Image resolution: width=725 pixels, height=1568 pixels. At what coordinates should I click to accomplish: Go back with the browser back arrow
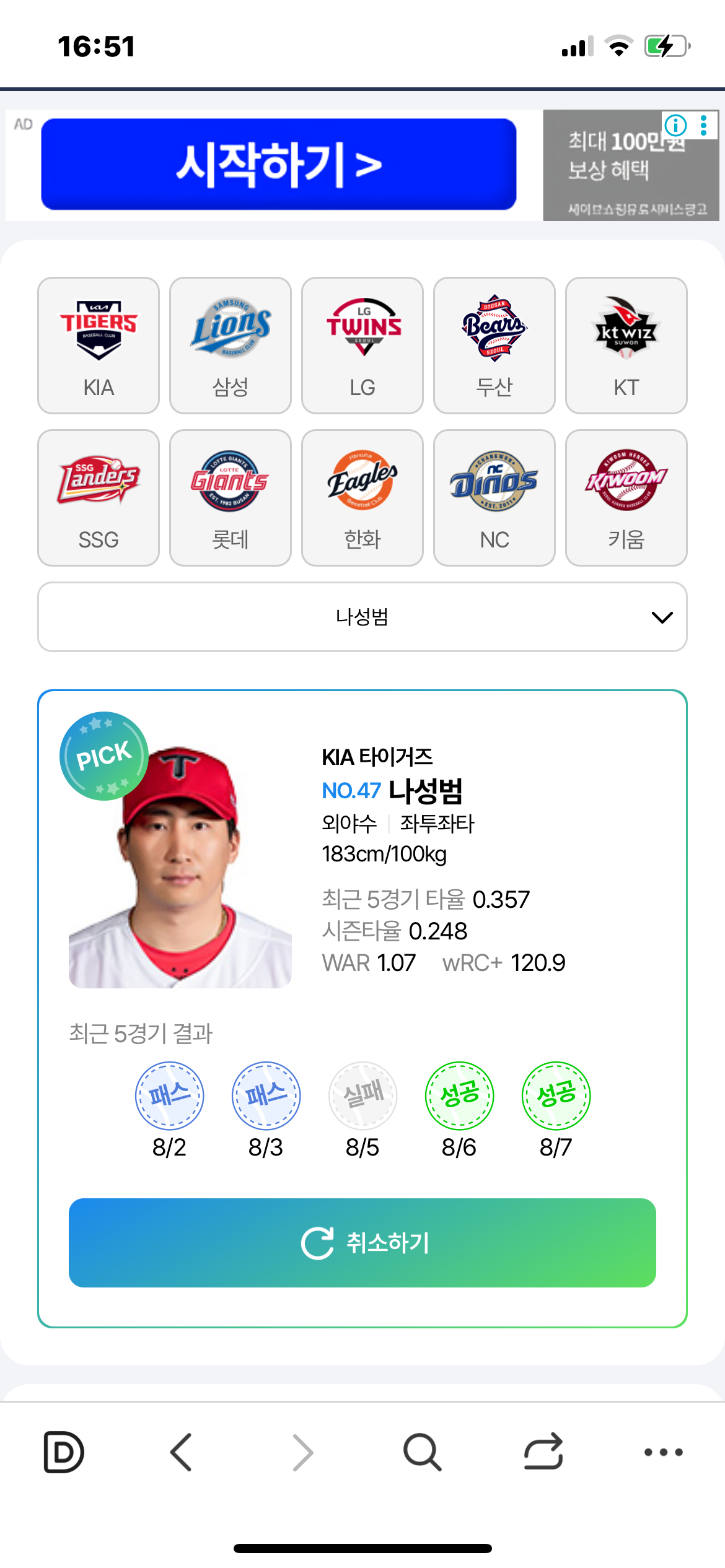[x=181, y=1452]
